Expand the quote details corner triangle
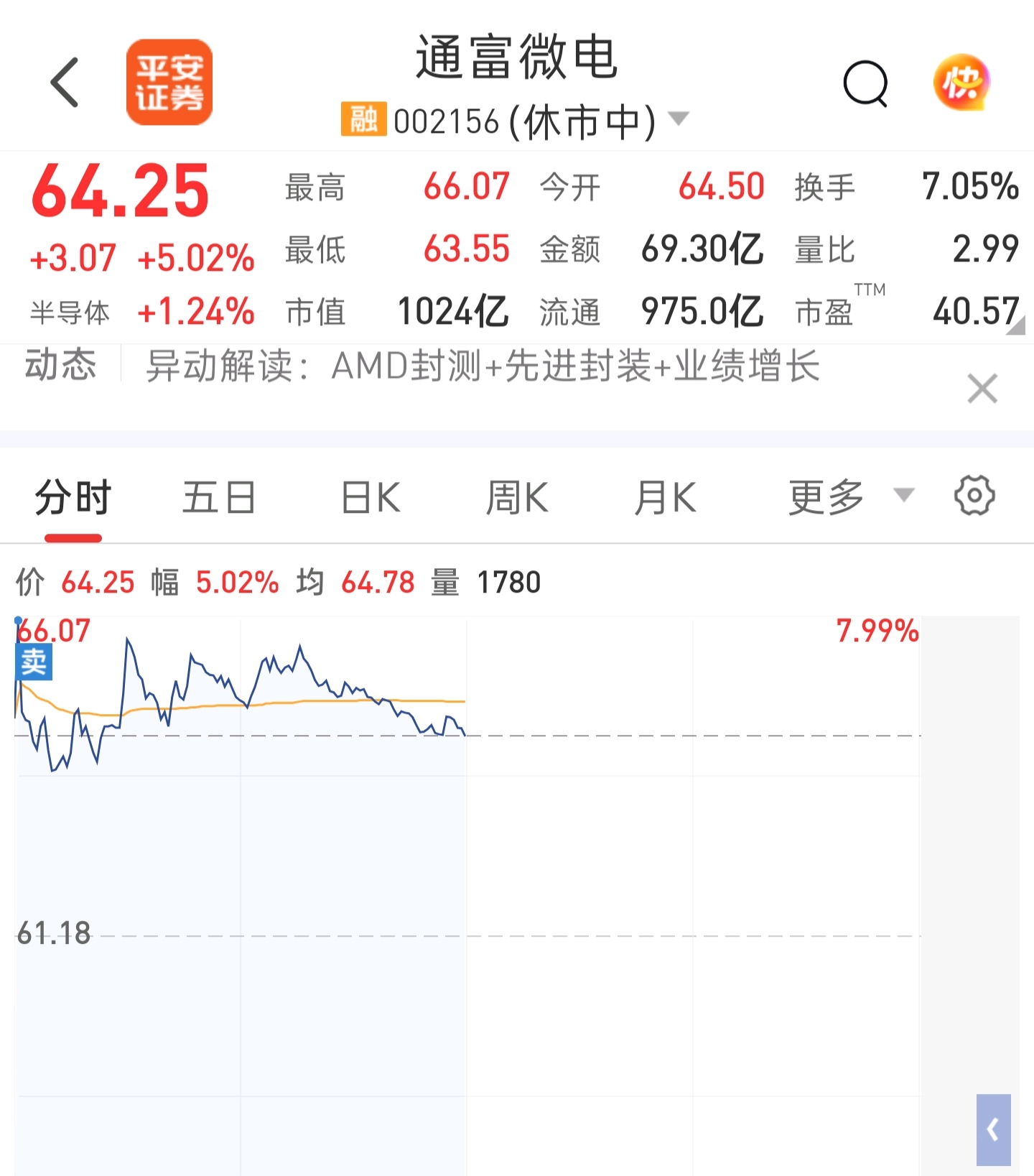The width and height of the screenshot is (1034, 1176). (x=1015, y=326)
